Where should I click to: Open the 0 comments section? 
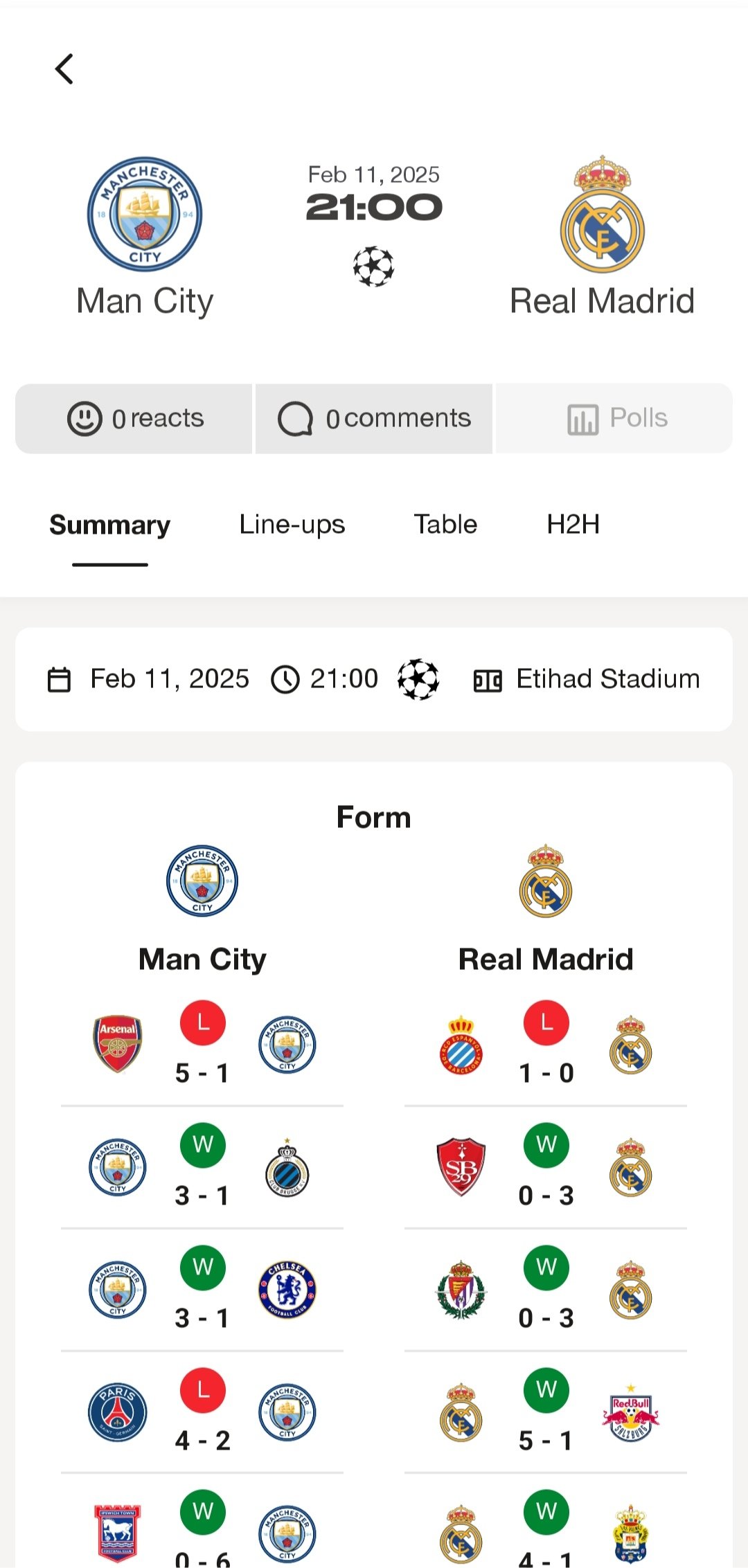(374, 419)
